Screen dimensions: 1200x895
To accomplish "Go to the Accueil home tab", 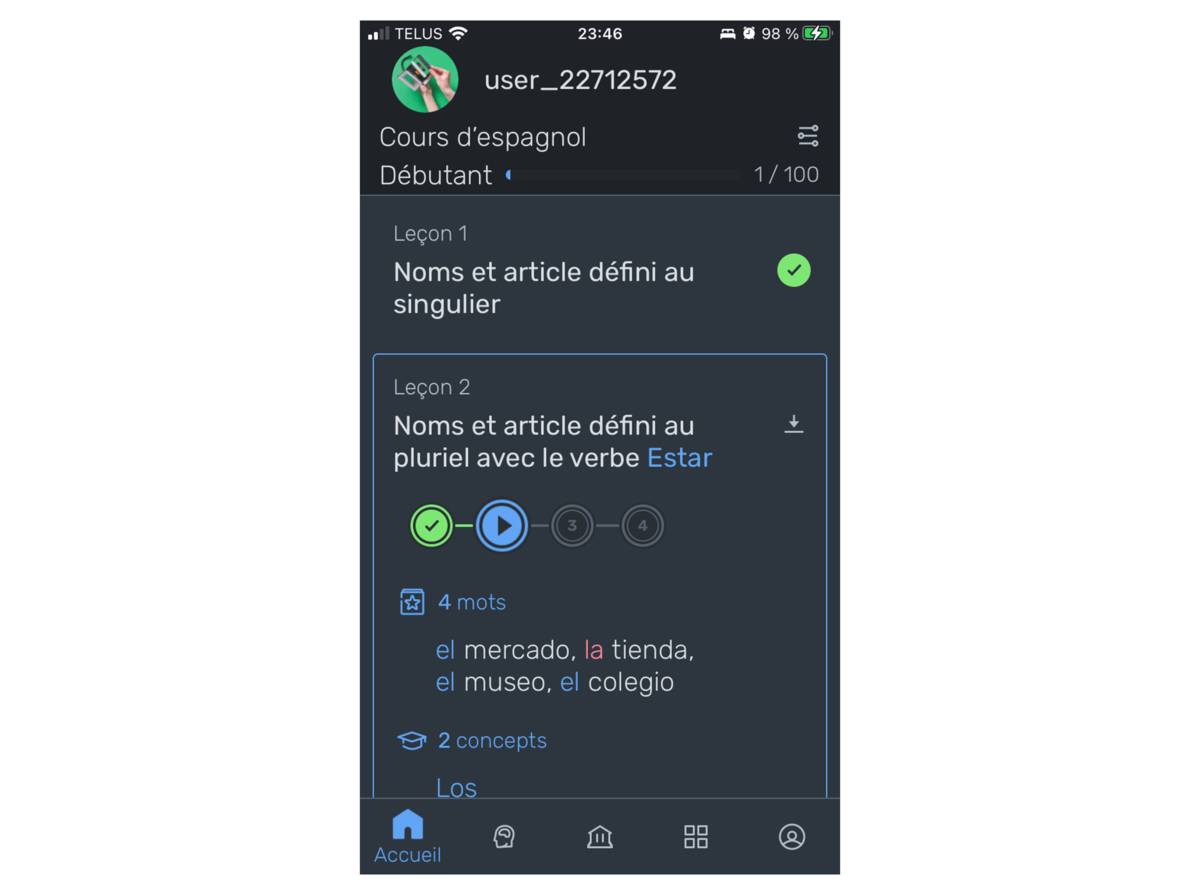I will 408,837.
